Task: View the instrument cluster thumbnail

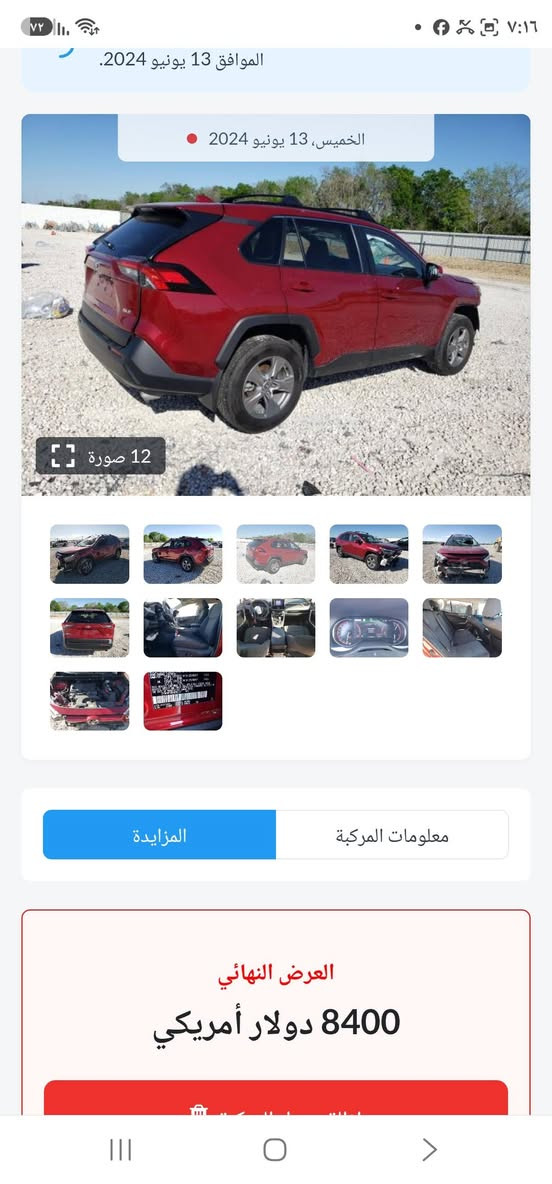Action: [x=369, y=627]
